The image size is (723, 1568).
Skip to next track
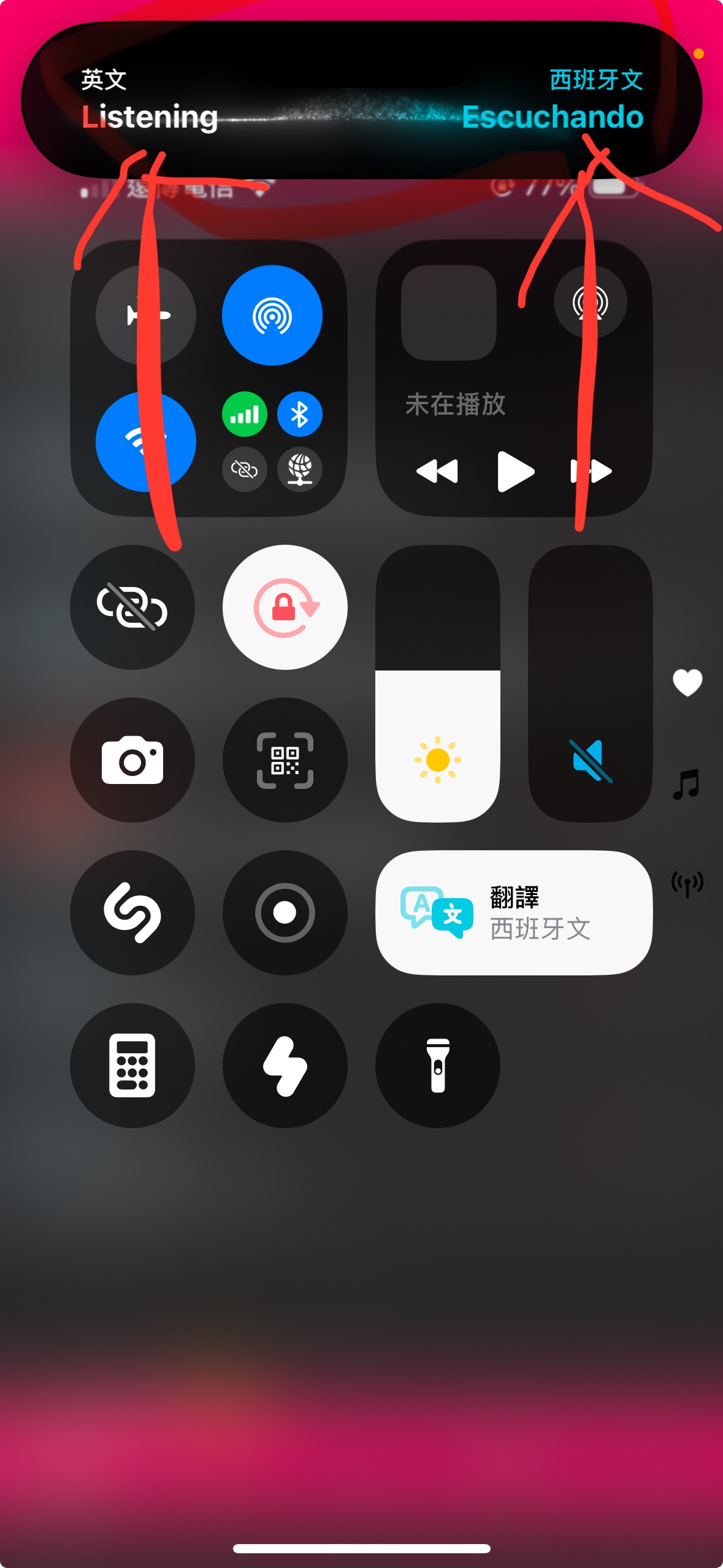click(592, 471)
